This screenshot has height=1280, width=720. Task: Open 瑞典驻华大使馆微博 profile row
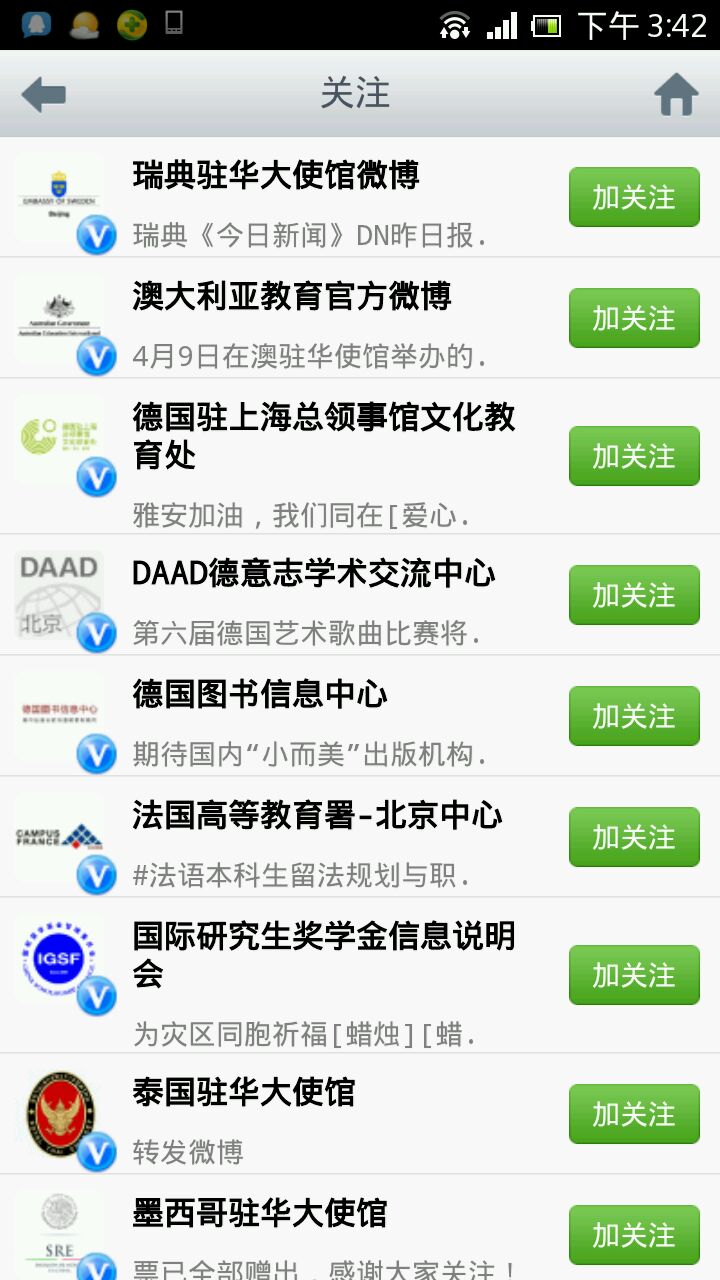click(300, 198)
